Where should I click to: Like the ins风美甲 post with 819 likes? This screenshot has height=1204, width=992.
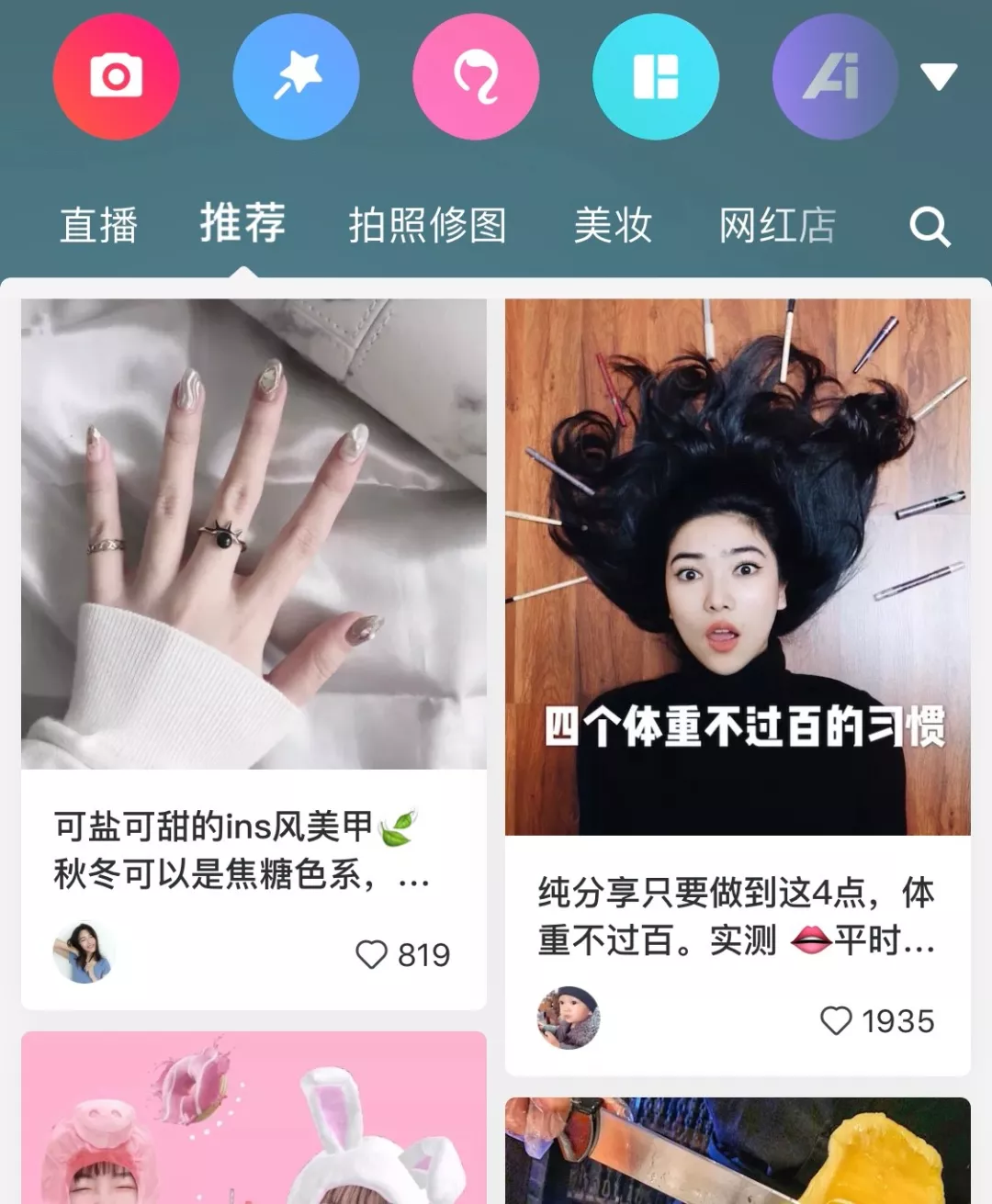coord(372,955)
